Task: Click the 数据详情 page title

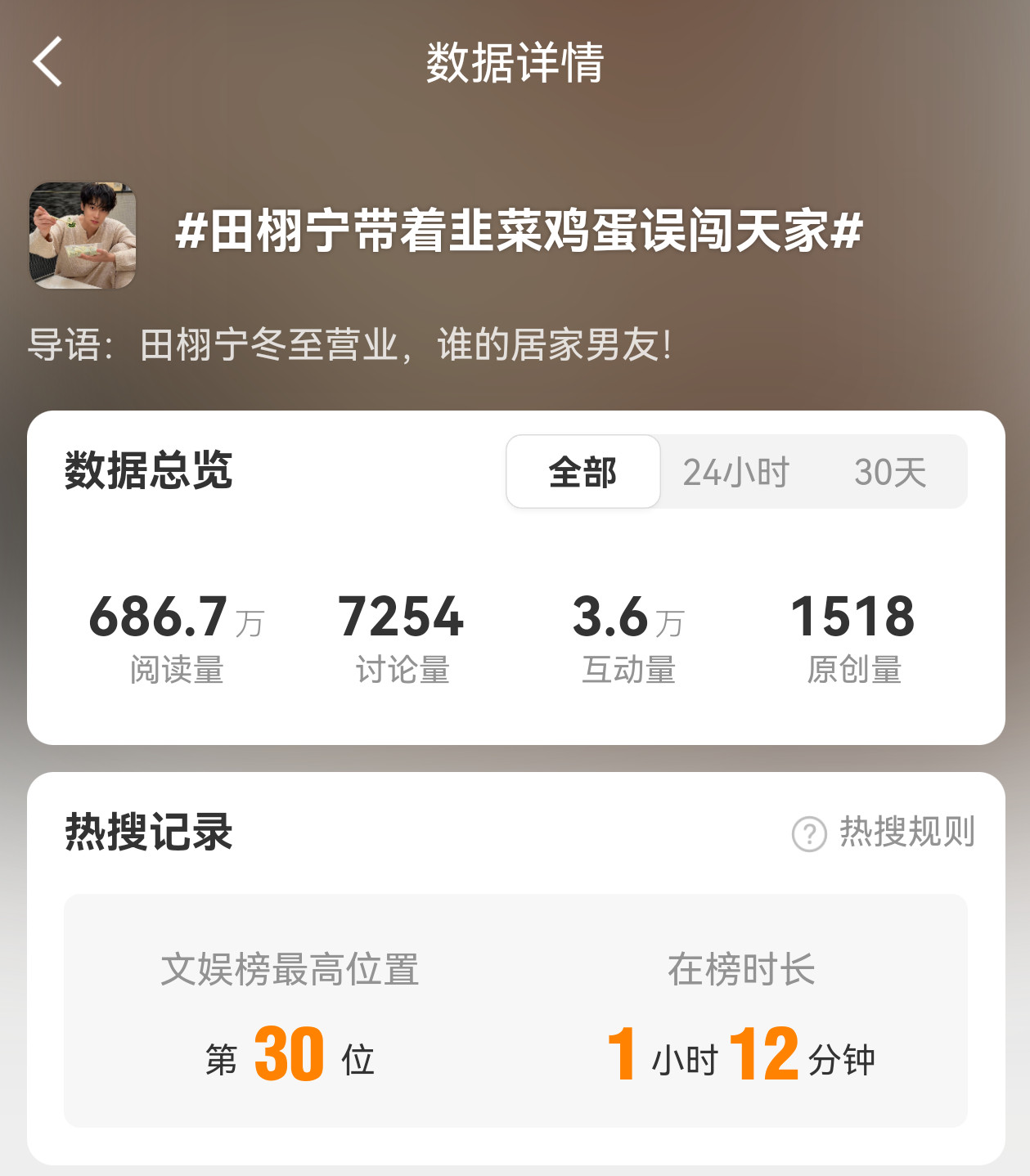Action: tap(515, 65)
